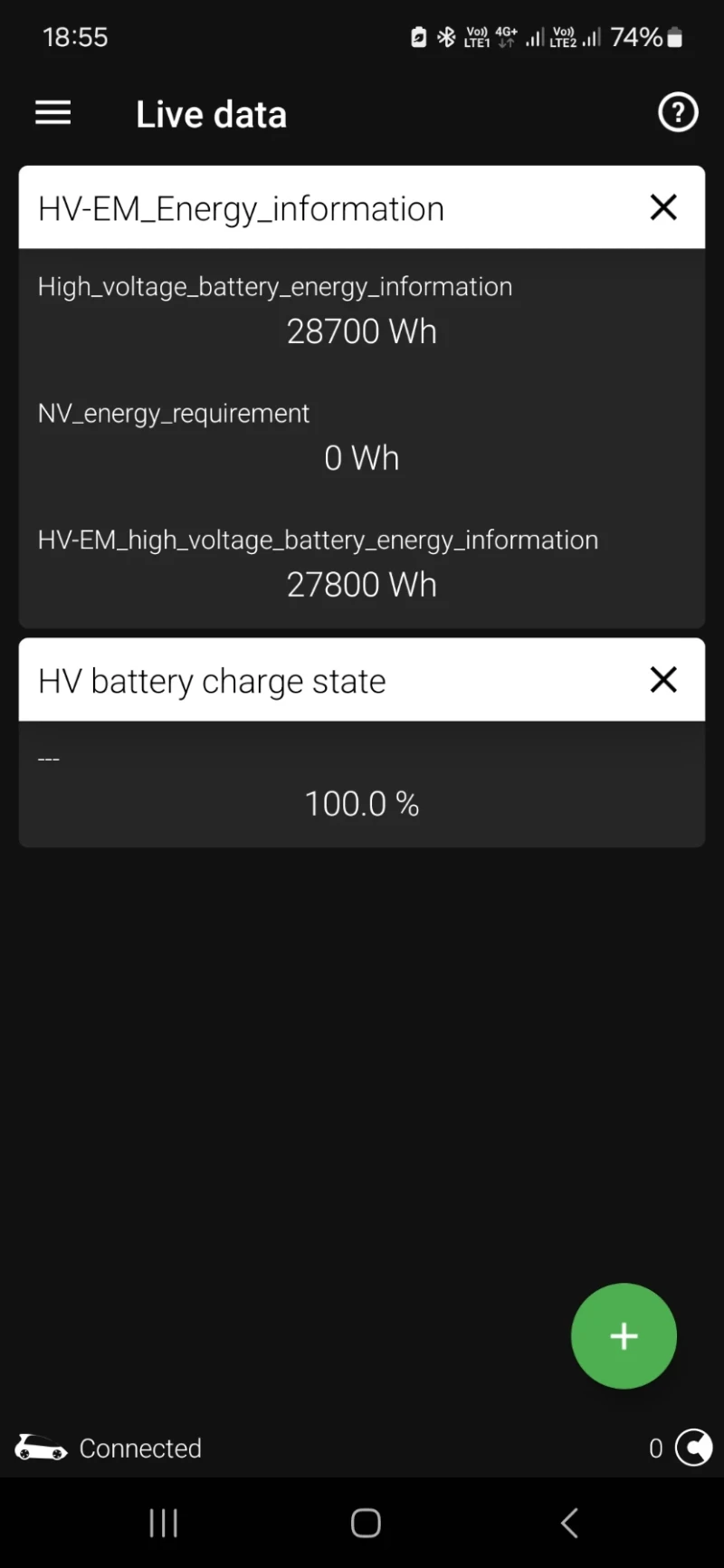724x1568 pixels.
Task: Remove the HV-EM_Energy_information card
Action: click(663, 207)
